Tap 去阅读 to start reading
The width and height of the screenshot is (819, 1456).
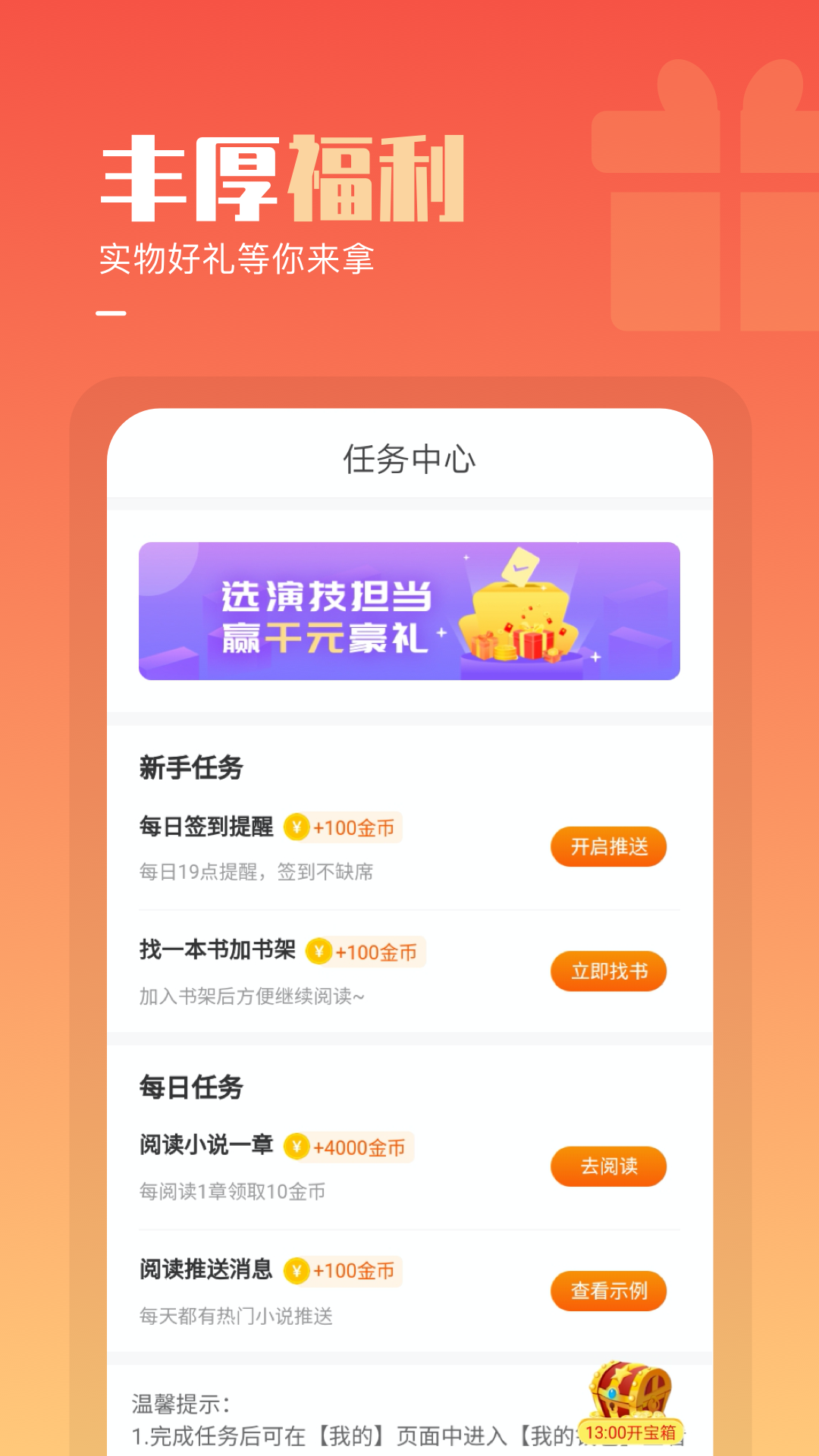tap(608, 1167)
